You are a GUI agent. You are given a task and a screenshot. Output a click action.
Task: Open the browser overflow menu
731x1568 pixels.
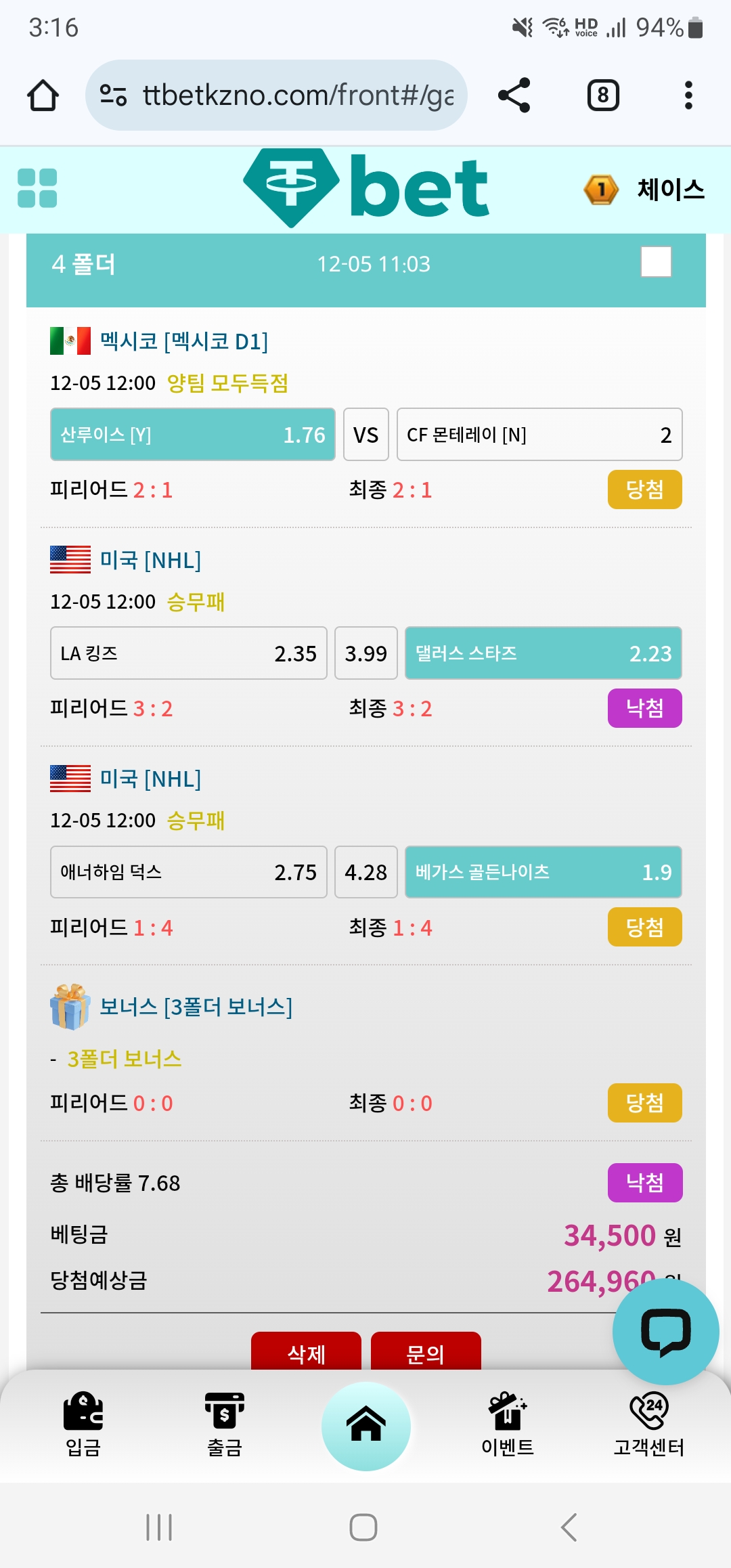(688, 95)
